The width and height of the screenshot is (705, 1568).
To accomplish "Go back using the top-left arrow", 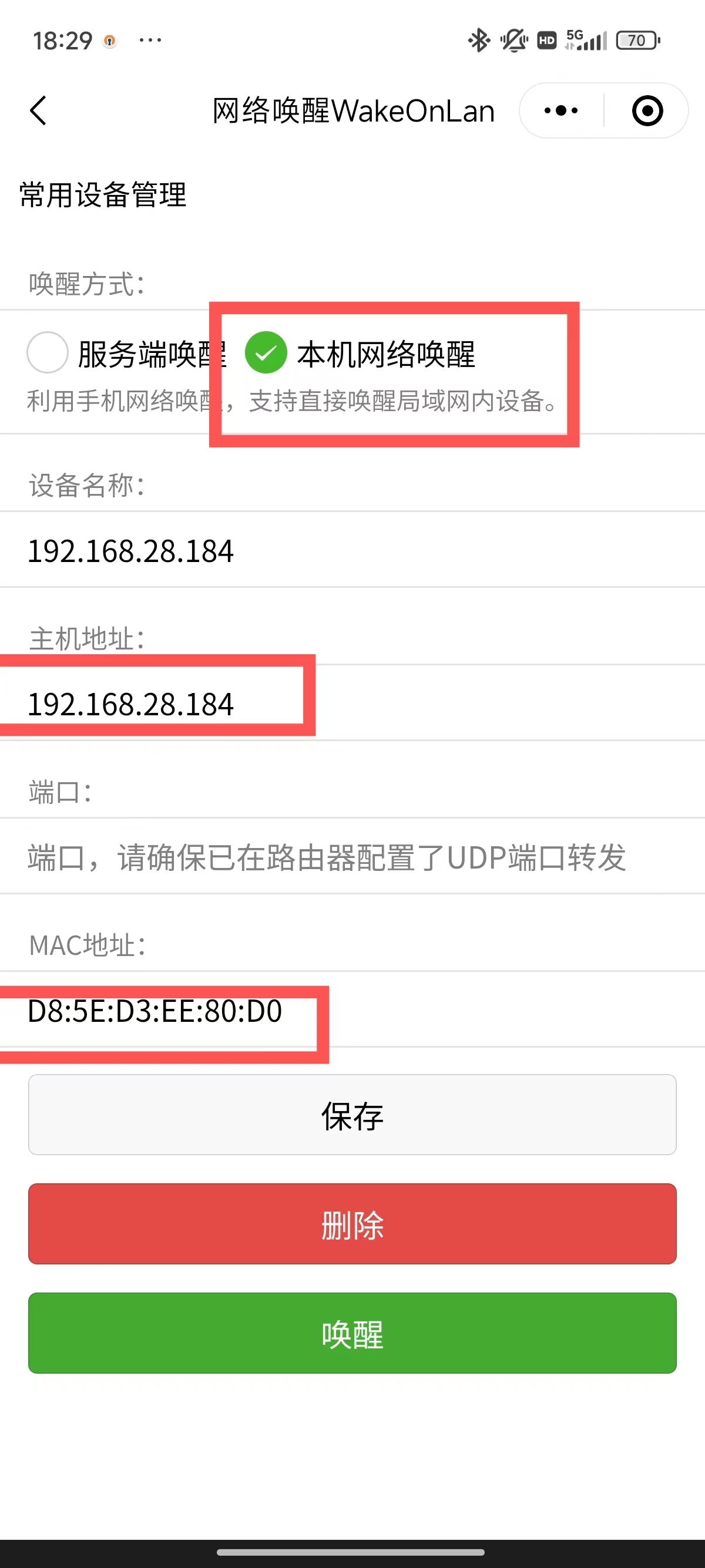I will [38, 111].
